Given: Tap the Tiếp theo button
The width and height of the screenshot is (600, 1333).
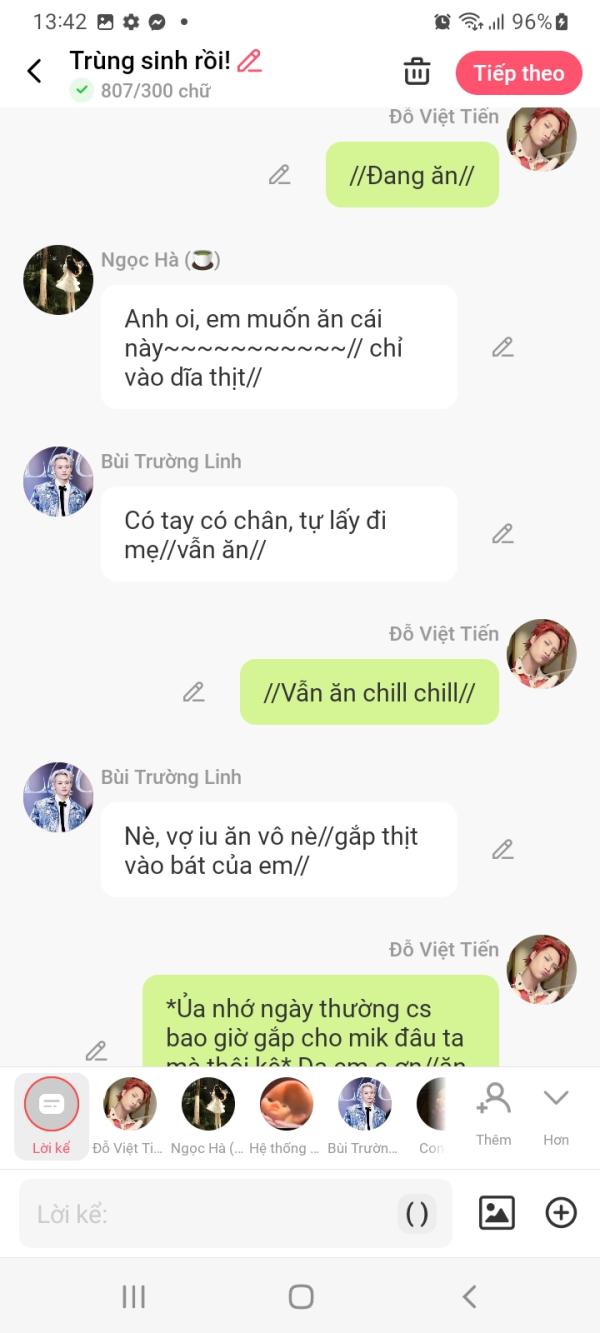Looking at the screenshot, I should [x=518, y=73].
